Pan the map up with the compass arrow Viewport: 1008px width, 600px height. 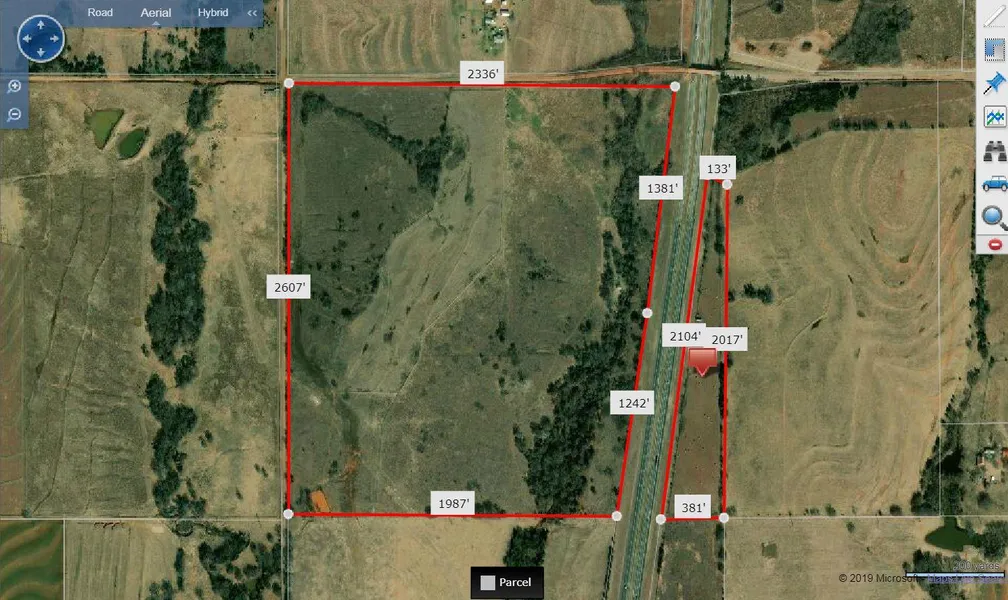click(41, 24)
